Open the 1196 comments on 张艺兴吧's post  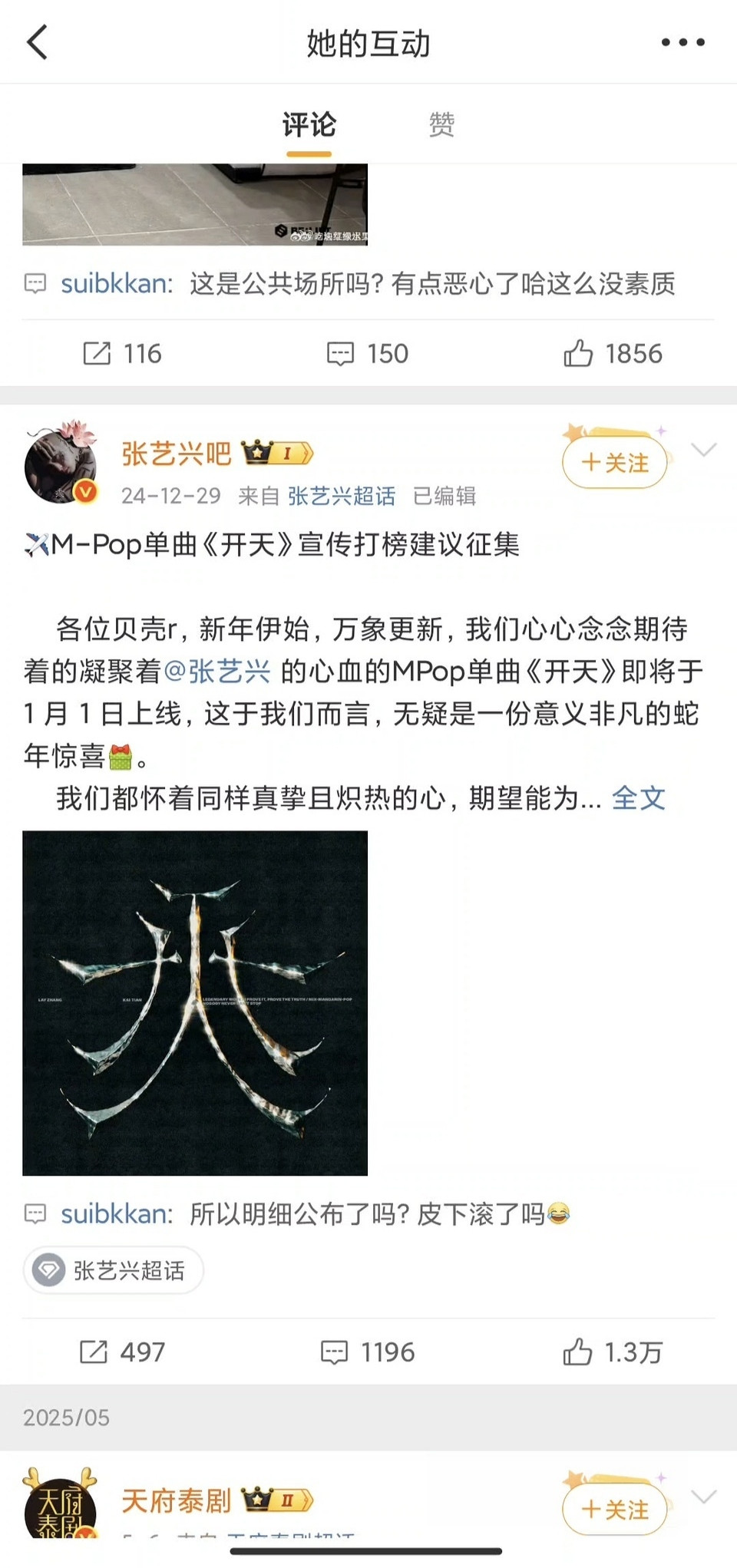pyautogui.click(x=368, y=1352)
